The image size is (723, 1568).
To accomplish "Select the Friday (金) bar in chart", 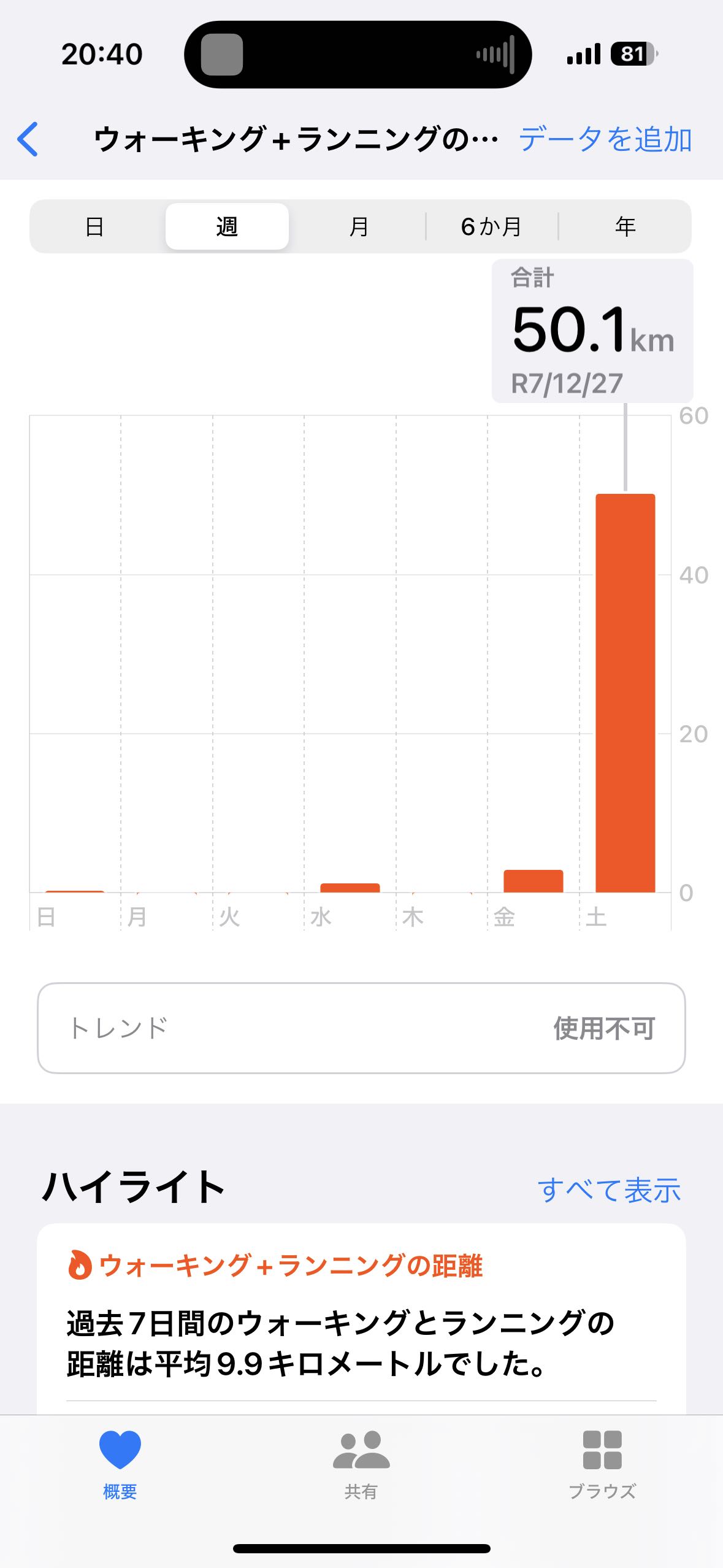I will point(533,881).
